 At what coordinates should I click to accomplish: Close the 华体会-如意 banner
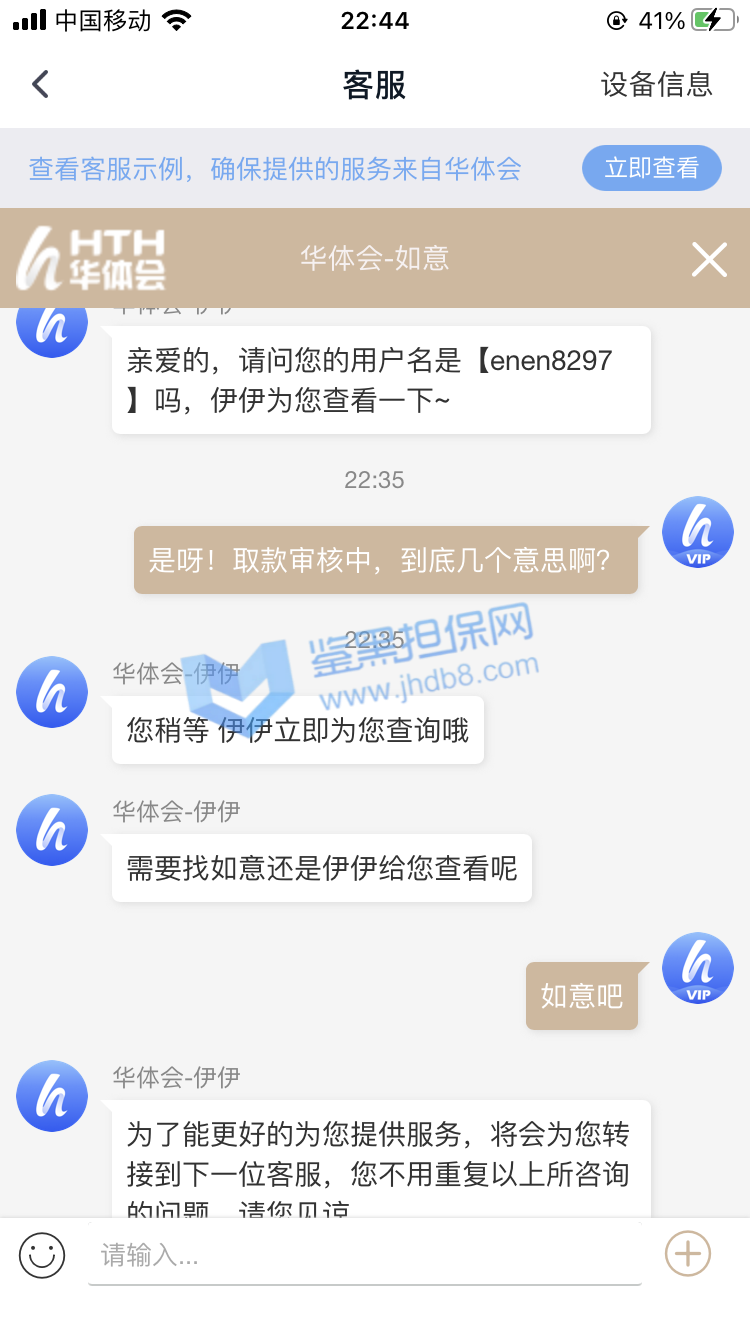coord(709,260)
